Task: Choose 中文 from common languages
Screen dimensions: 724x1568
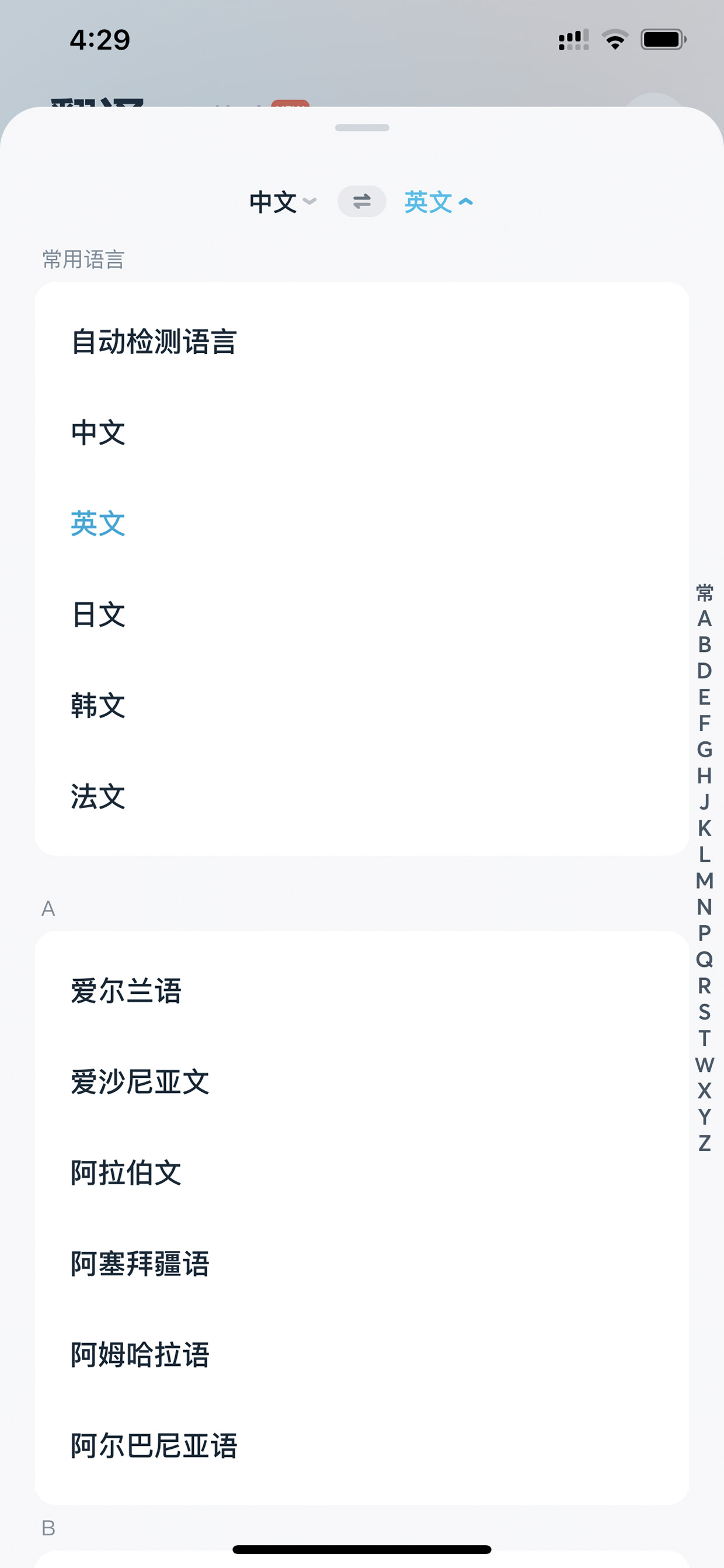Action: (x=362, y=433)
